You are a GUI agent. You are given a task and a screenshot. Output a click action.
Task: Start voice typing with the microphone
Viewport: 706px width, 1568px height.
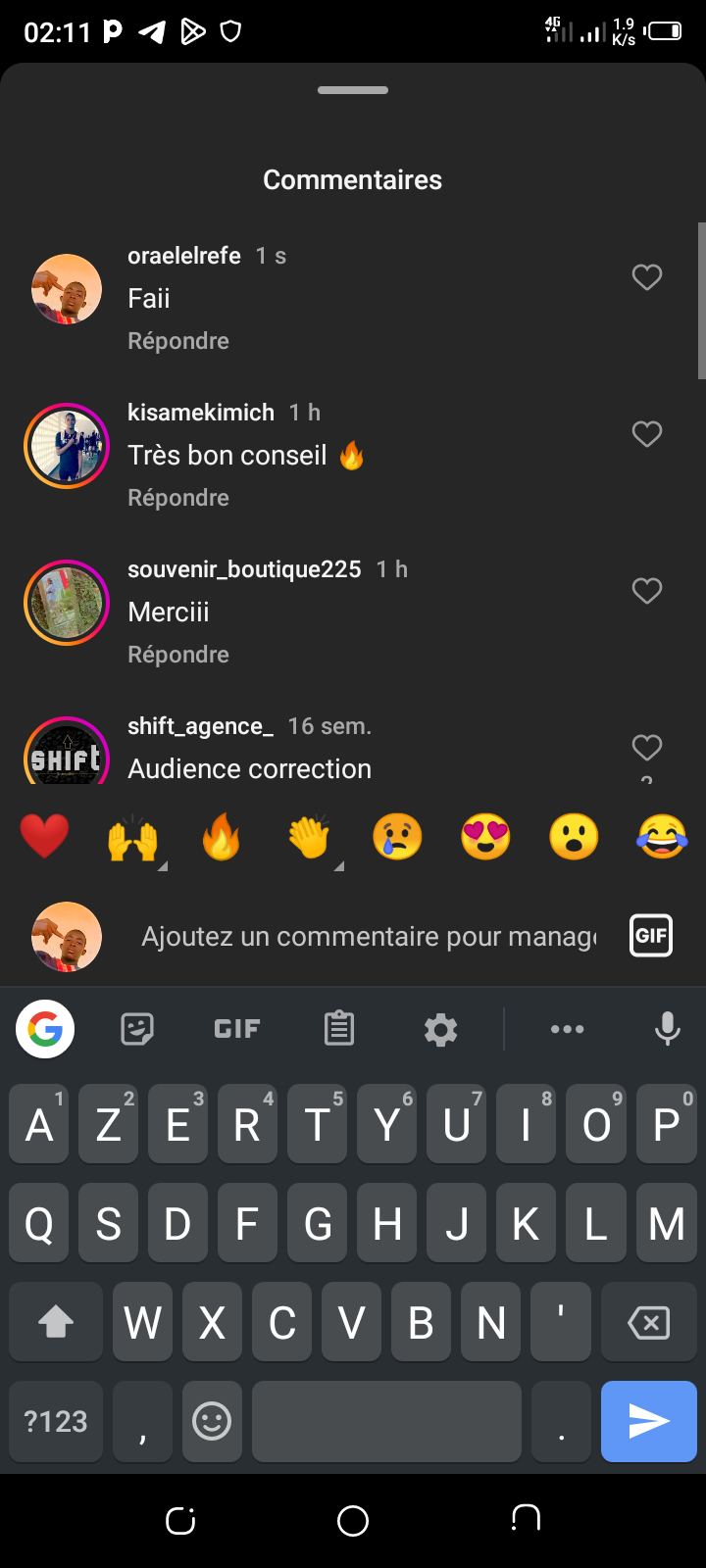coord(667,1029)
